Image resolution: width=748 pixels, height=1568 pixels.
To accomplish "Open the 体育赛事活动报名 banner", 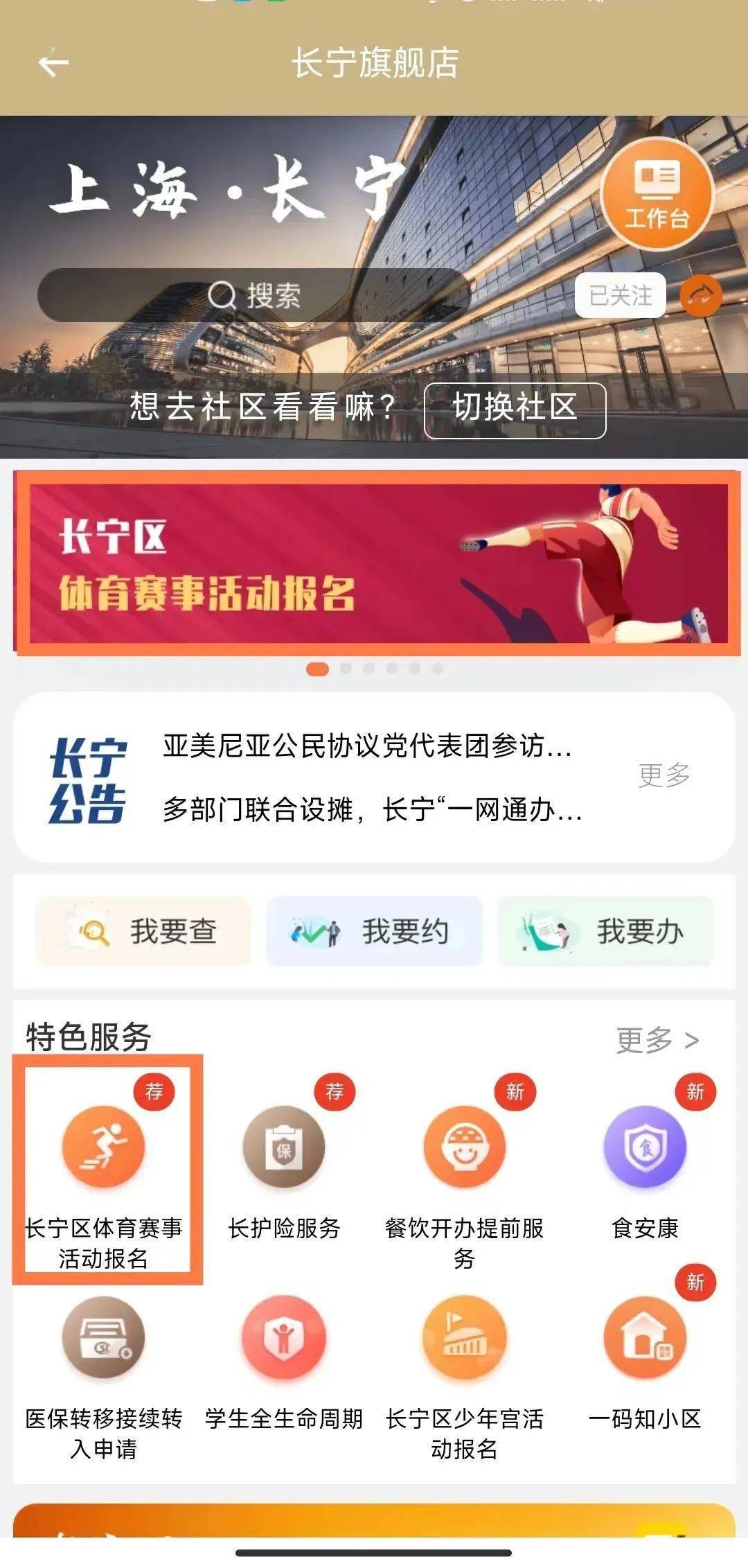I will tap(377, 563).
